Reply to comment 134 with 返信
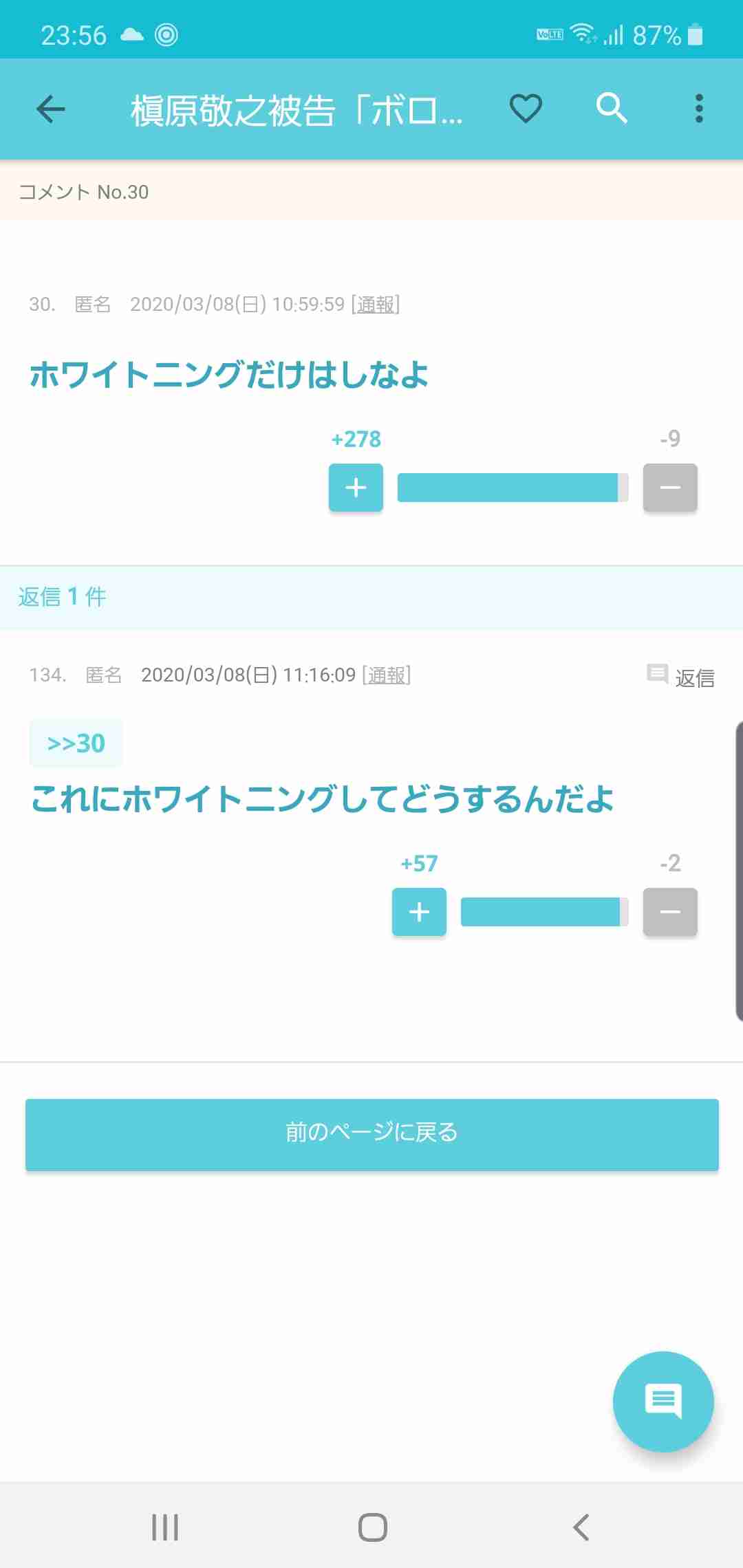 tap(681, 677)
